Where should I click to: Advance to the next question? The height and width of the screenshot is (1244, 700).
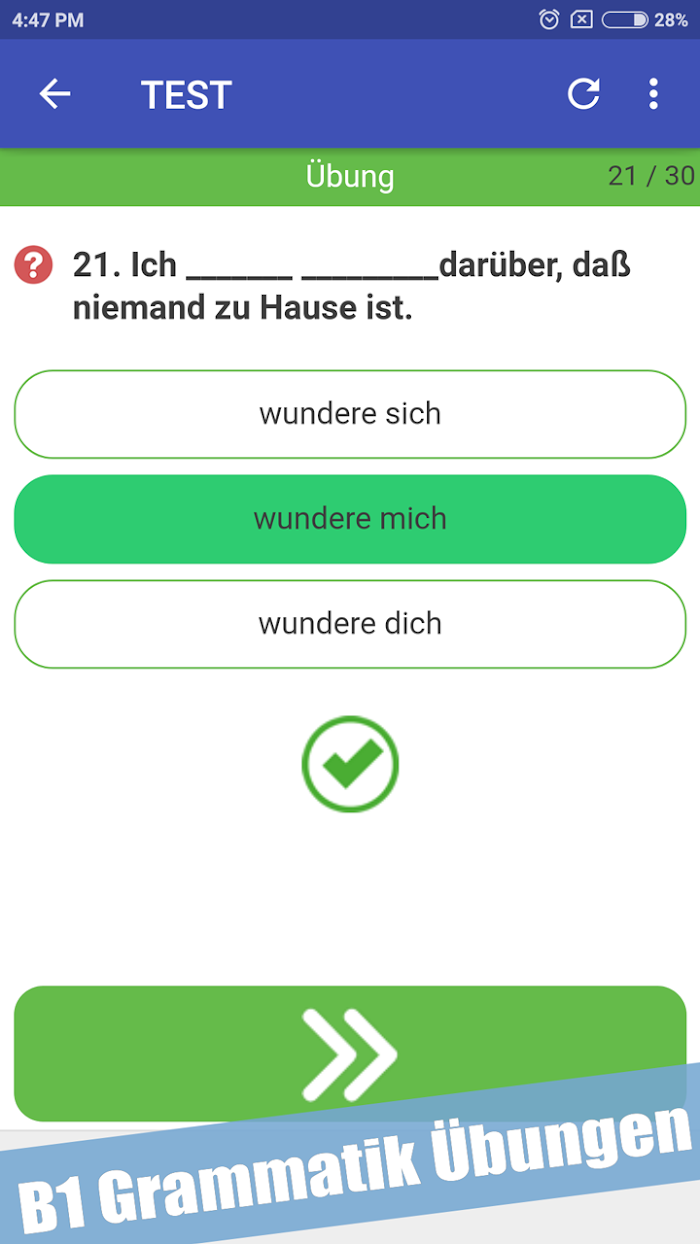[350, 1053]
